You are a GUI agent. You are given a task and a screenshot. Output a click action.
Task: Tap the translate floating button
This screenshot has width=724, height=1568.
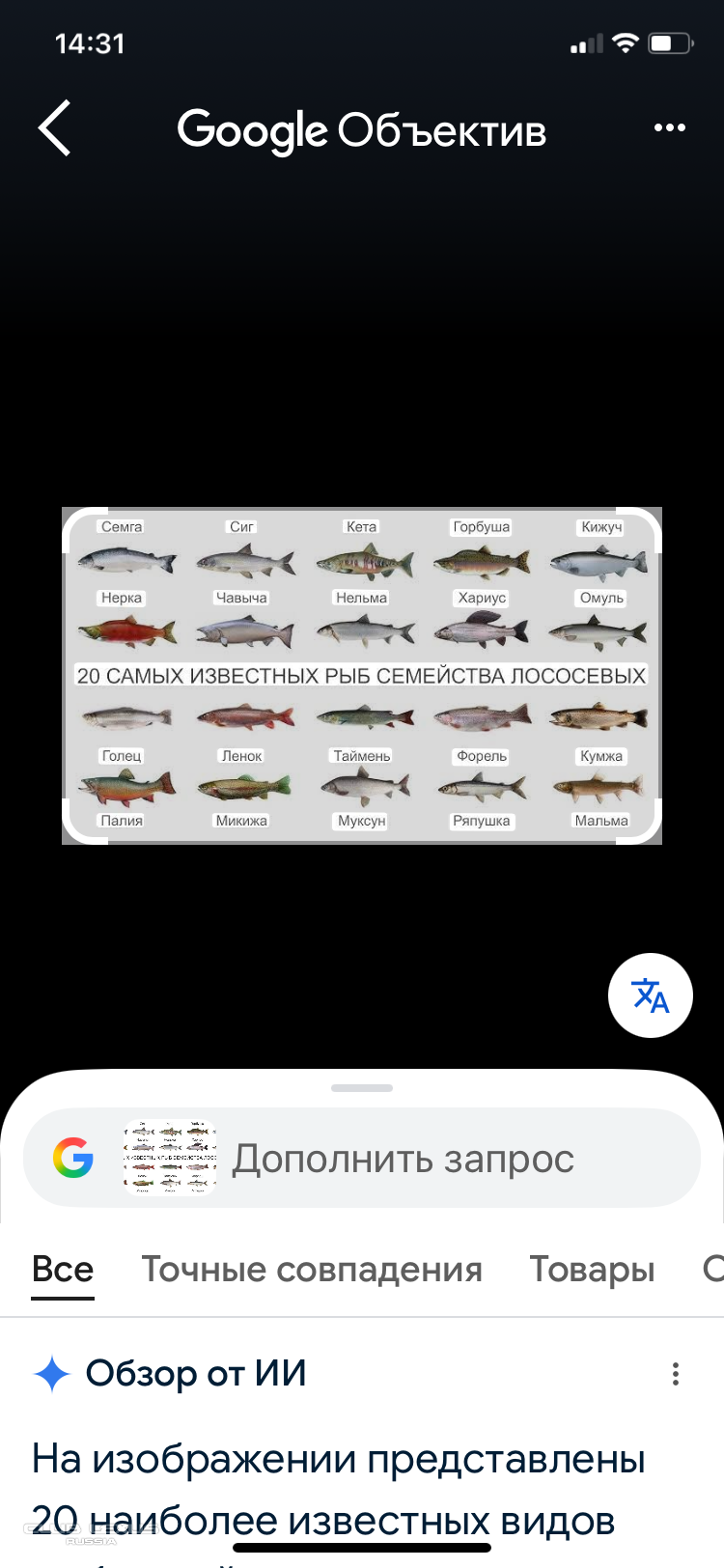coord(651,995)
